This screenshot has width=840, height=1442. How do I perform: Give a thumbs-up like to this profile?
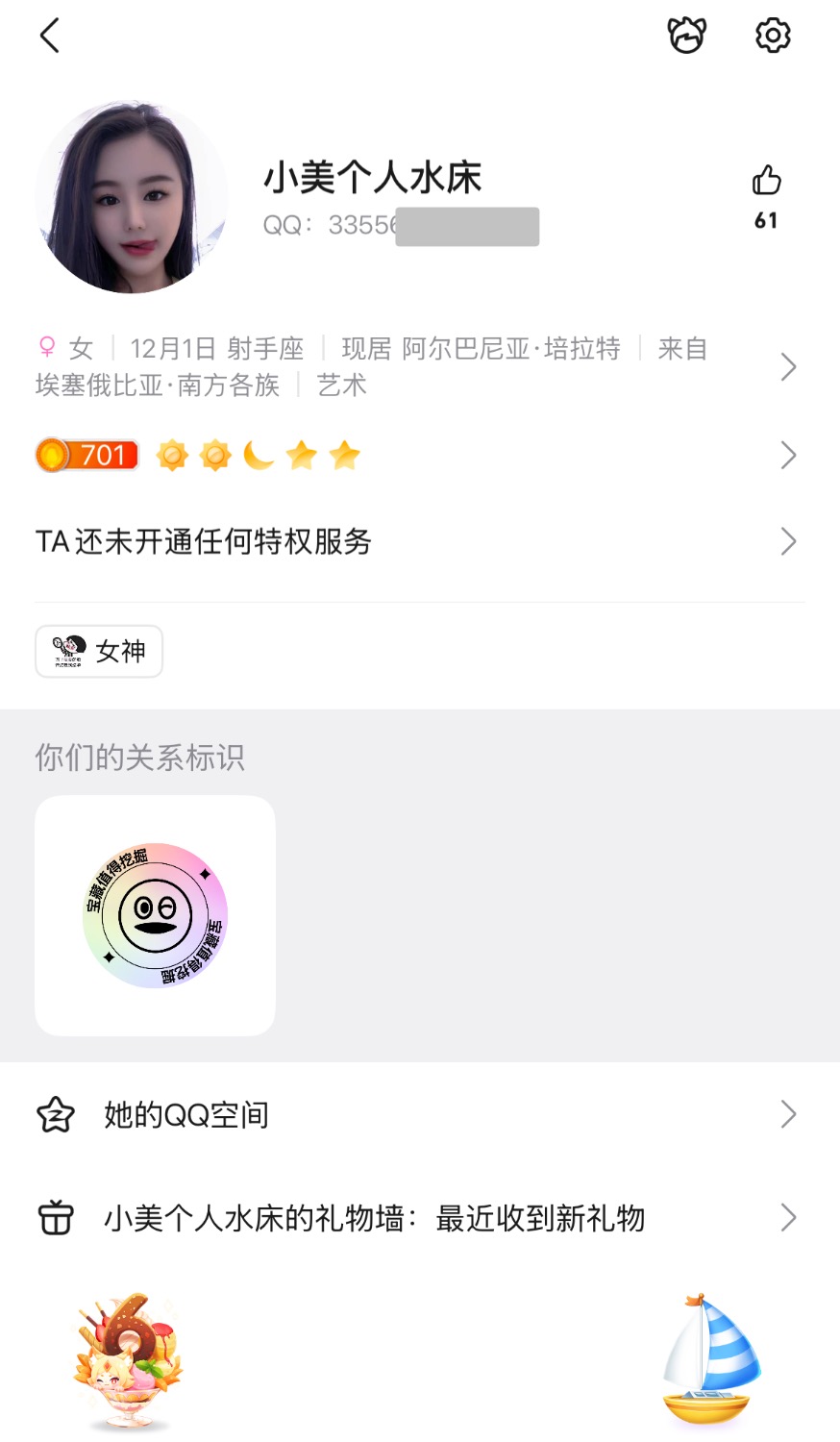766,181
